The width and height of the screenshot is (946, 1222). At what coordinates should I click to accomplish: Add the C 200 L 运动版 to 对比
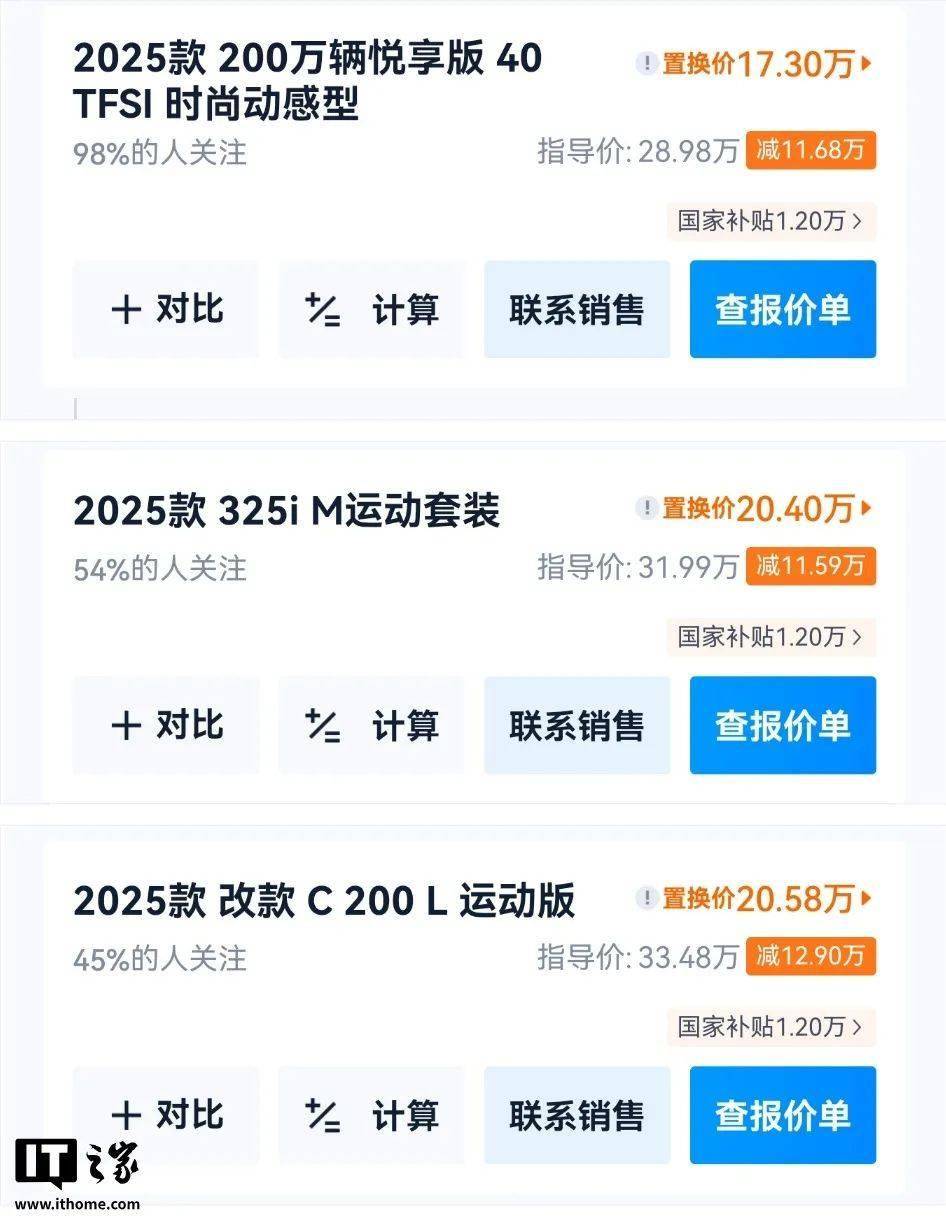click(165, 1115)
